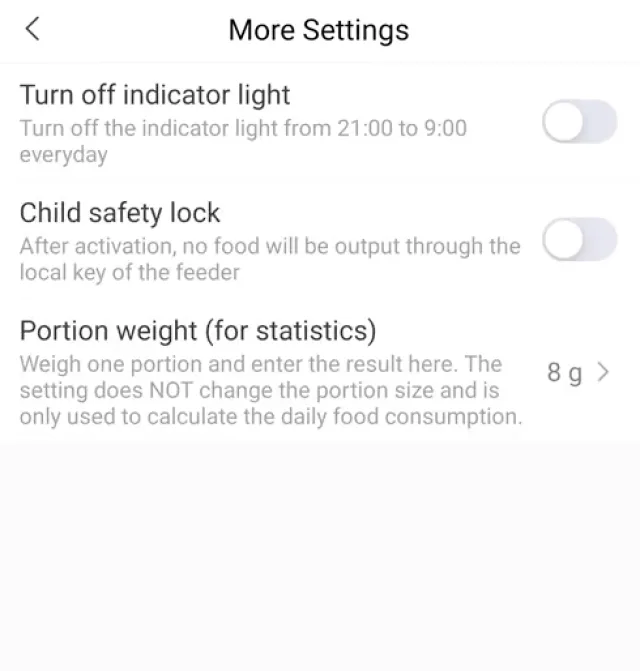
Task: Enable Child safety lock
Action: (x=579, y=241)
